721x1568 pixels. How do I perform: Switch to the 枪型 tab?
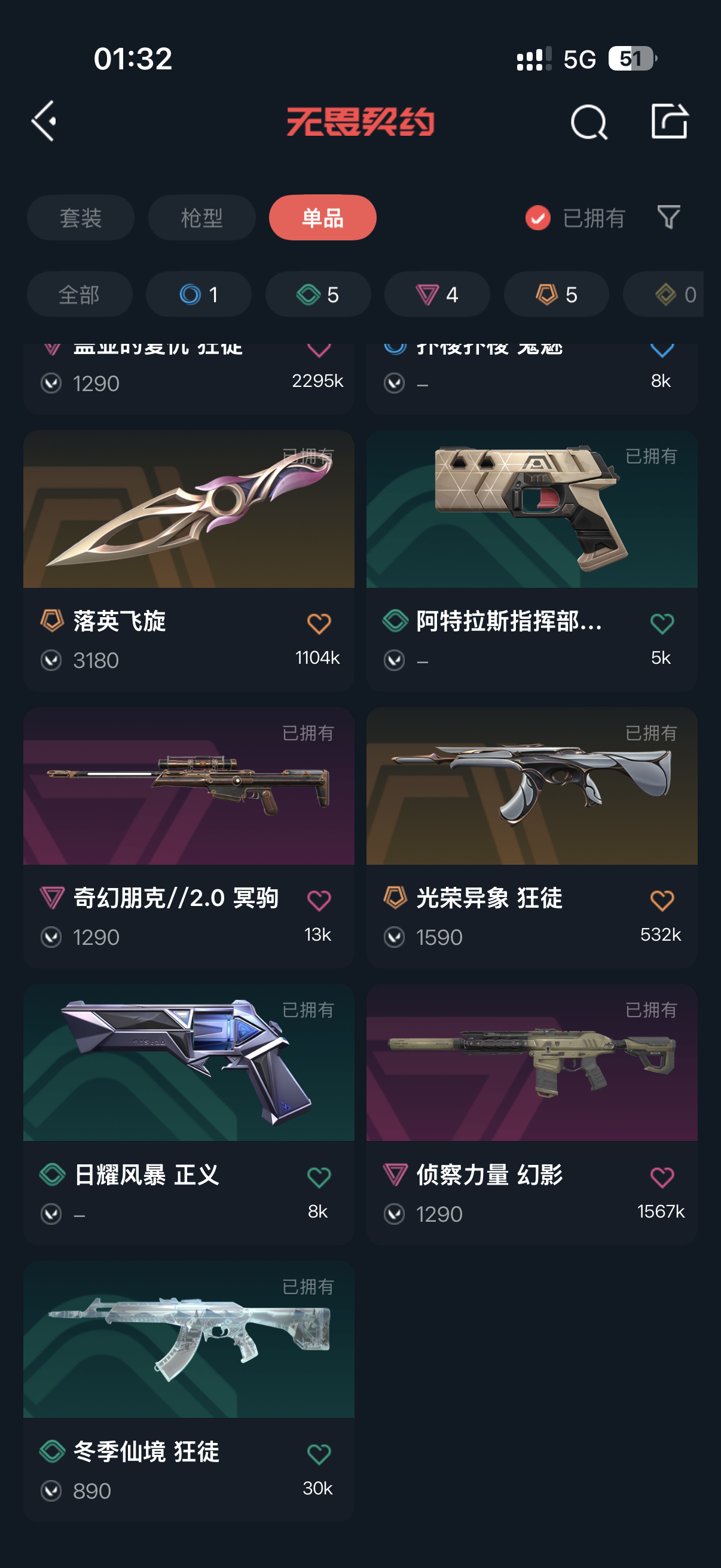pos(201,218)
